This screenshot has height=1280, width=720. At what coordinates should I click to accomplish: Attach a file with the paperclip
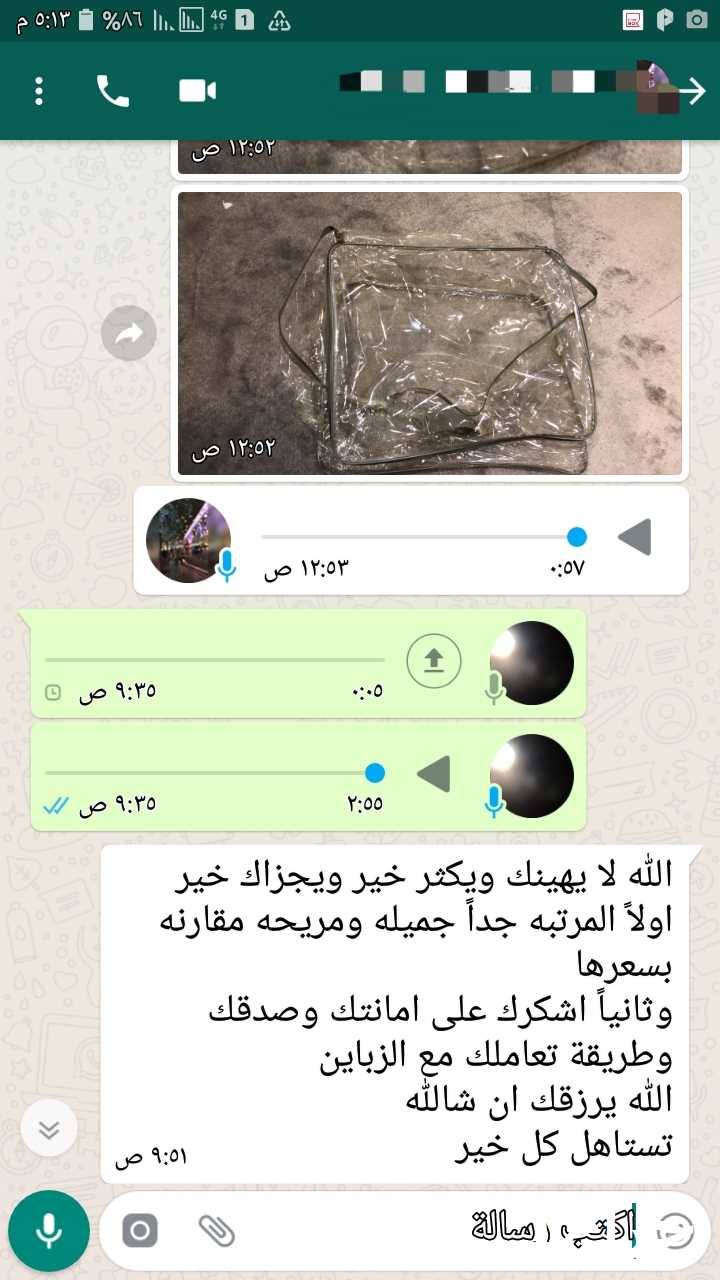pyautogui.click(x=216, y=1231)
